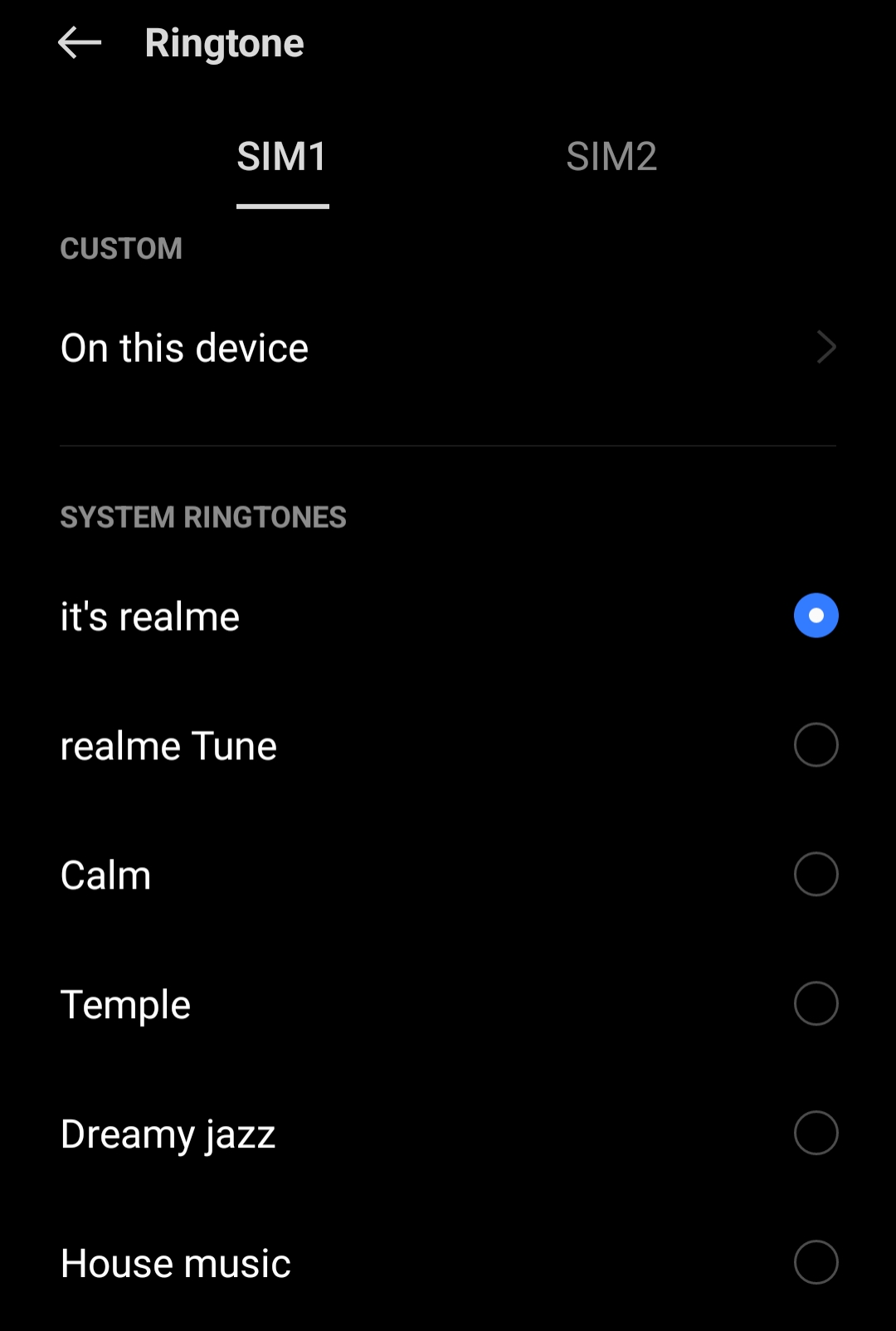Set Temple as the ringtone
This screenshot has height=1331, width=896.
coord(816,1004)
